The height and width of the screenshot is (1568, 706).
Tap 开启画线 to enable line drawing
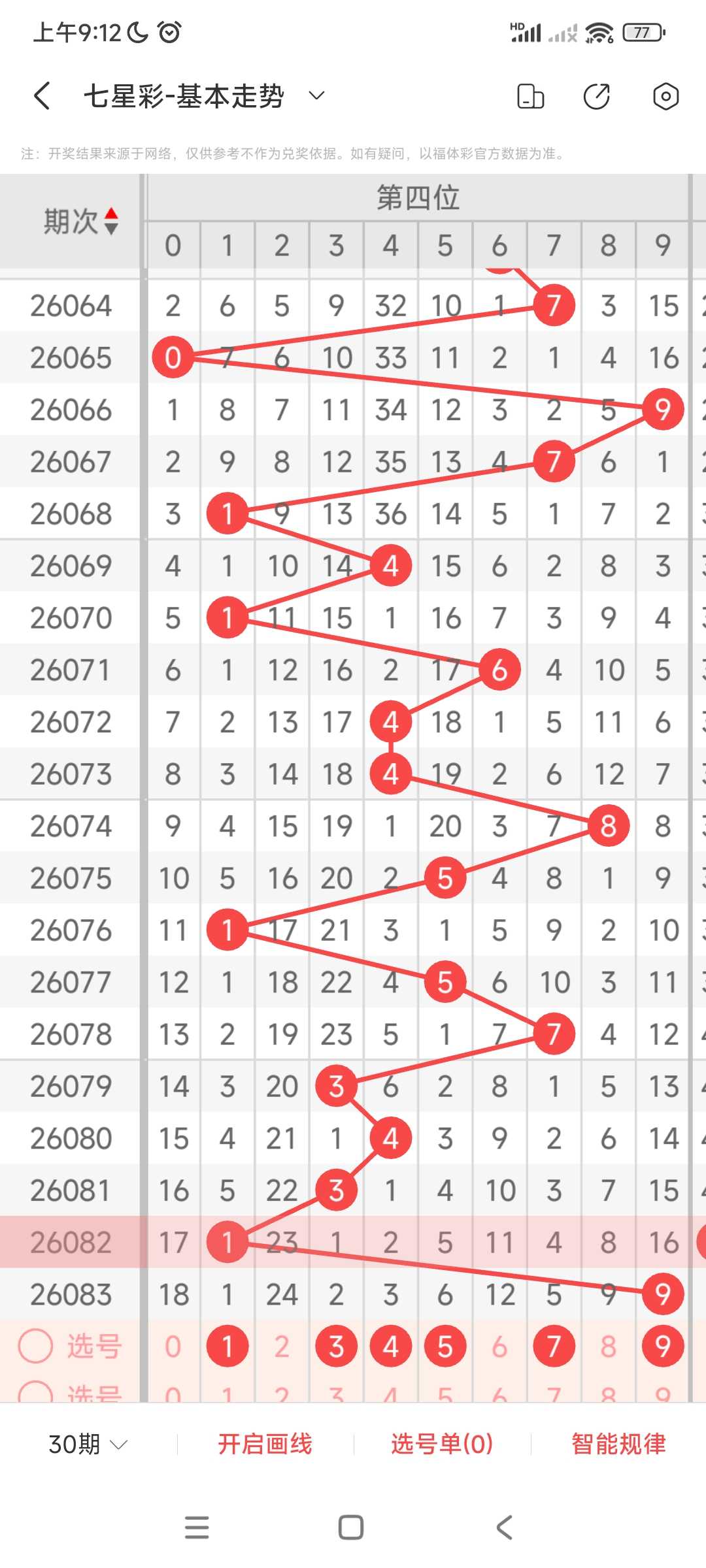[265, 1444]
